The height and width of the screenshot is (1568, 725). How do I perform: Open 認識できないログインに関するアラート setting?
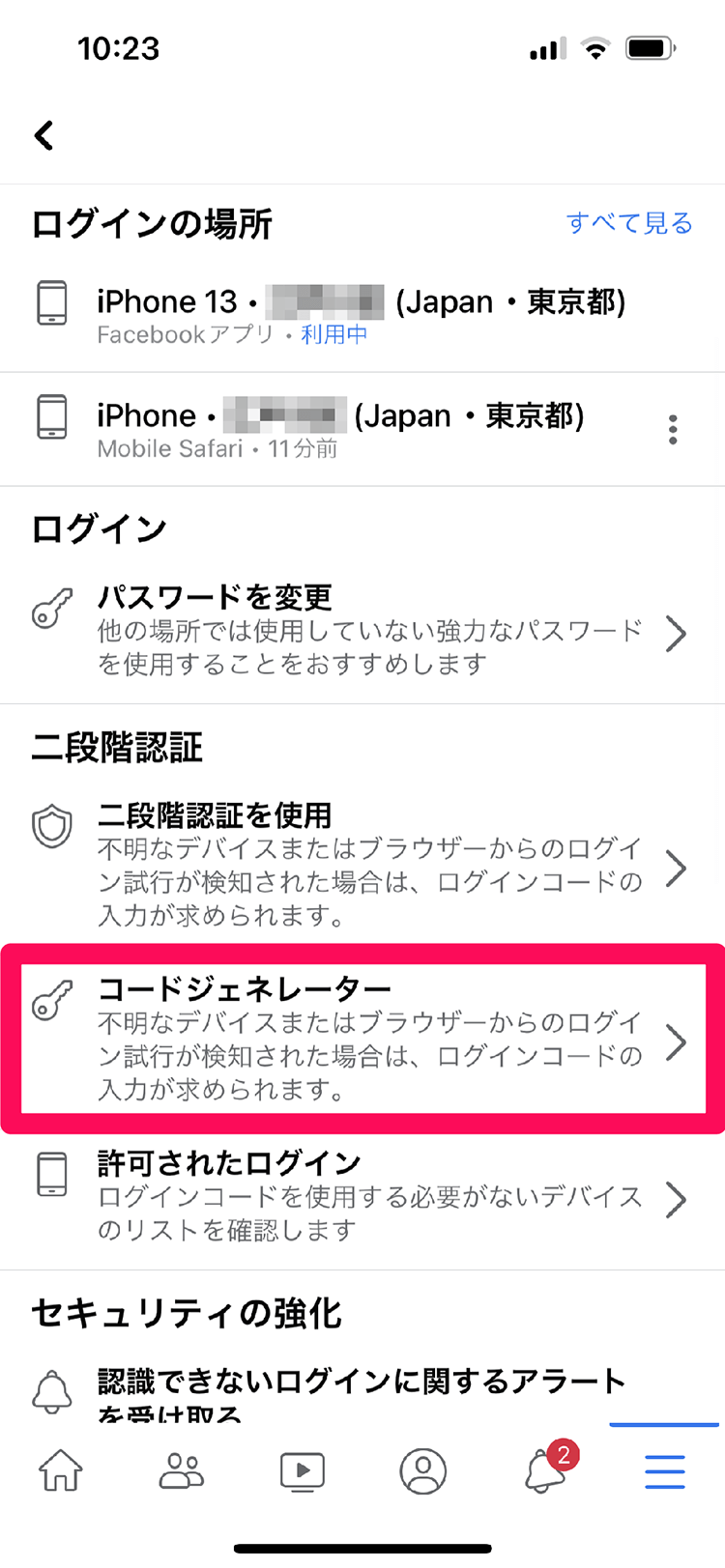pyautogui.click(x=360, y=1389)
